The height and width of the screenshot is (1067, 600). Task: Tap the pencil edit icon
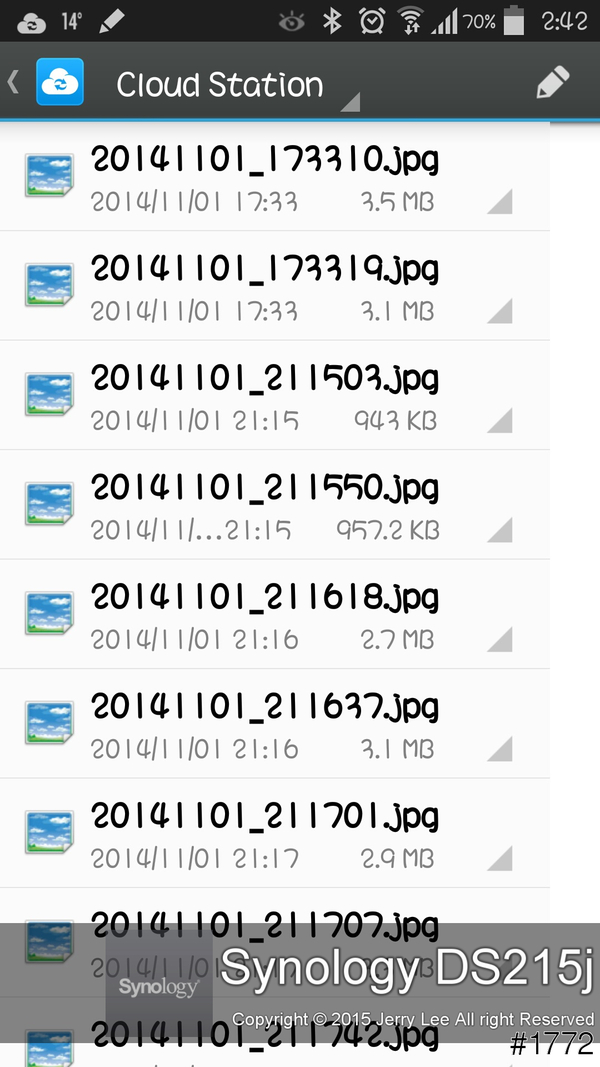tap(552, 82)
